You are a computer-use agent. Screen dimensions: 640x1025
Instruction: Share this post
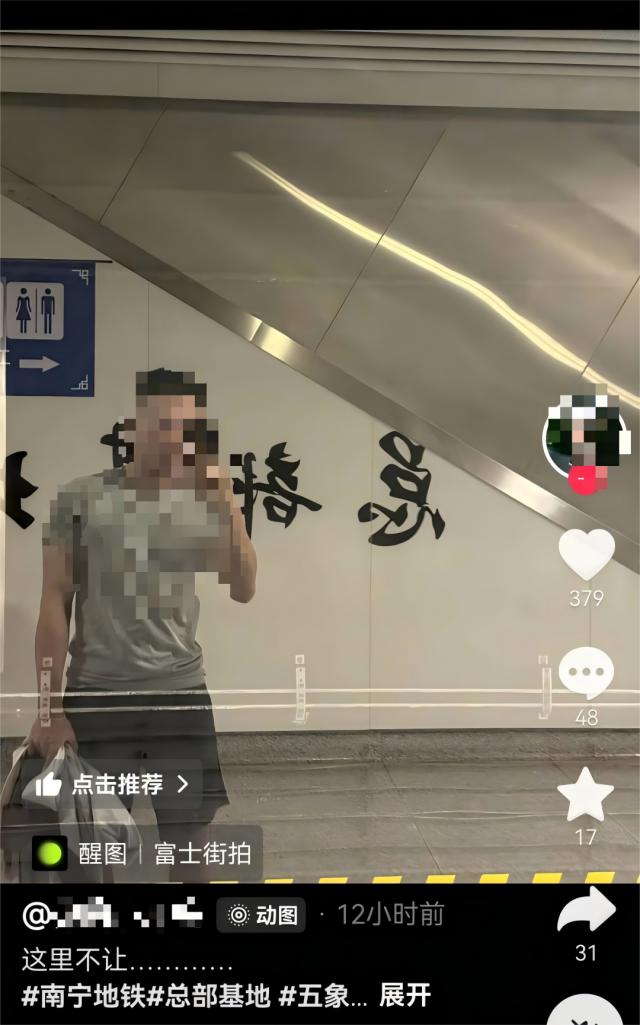pos(585,913)
